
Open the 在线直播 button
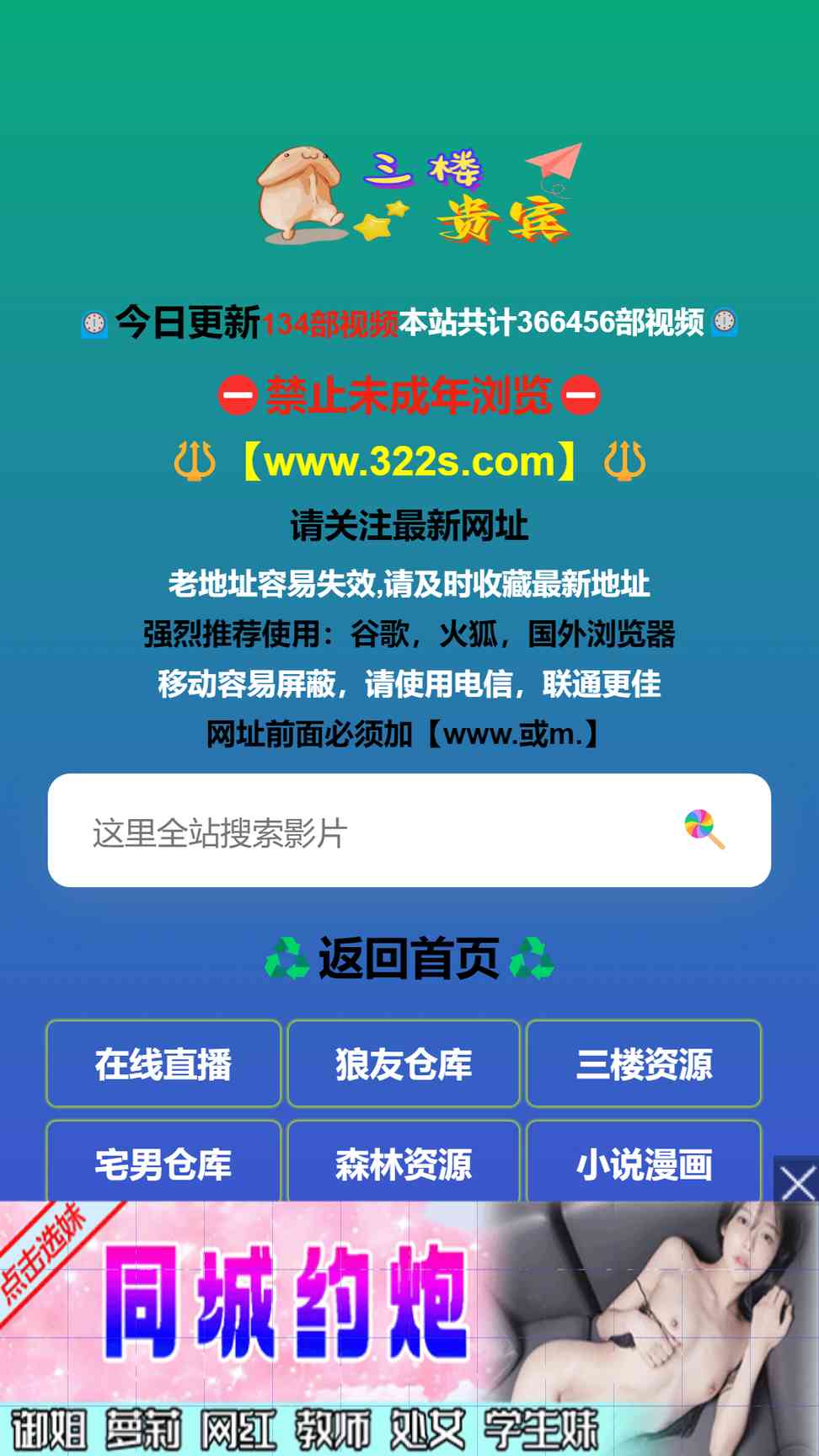tap(163, 1063)
